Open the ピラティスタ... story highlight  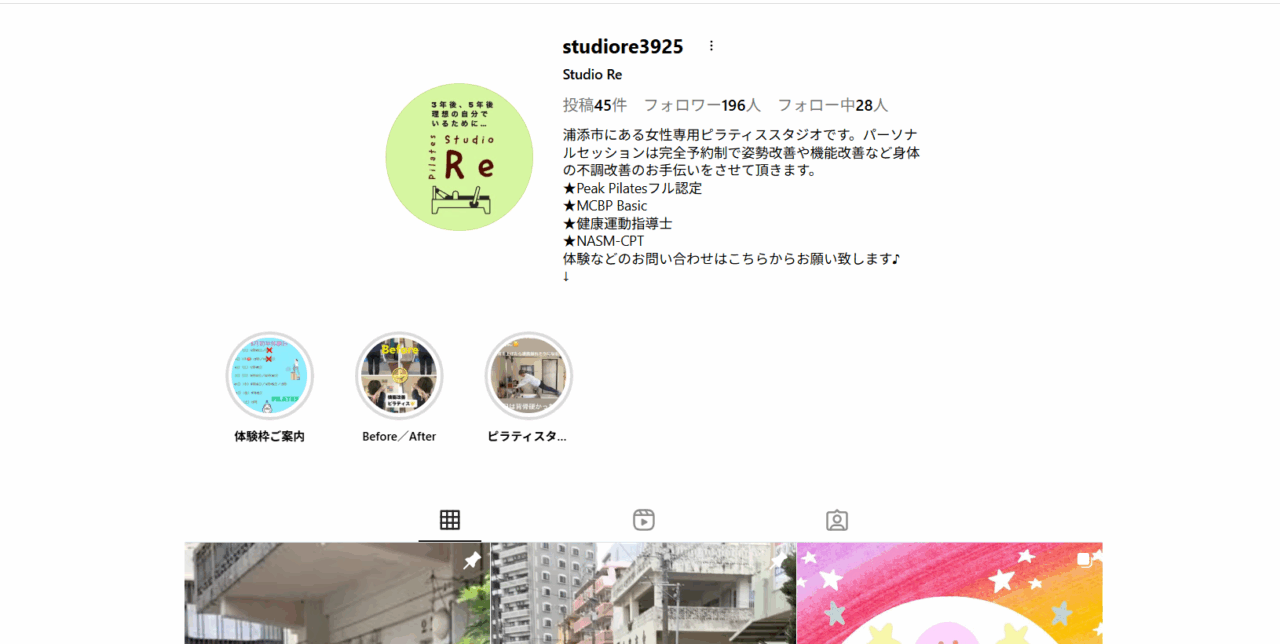[529, 376]
